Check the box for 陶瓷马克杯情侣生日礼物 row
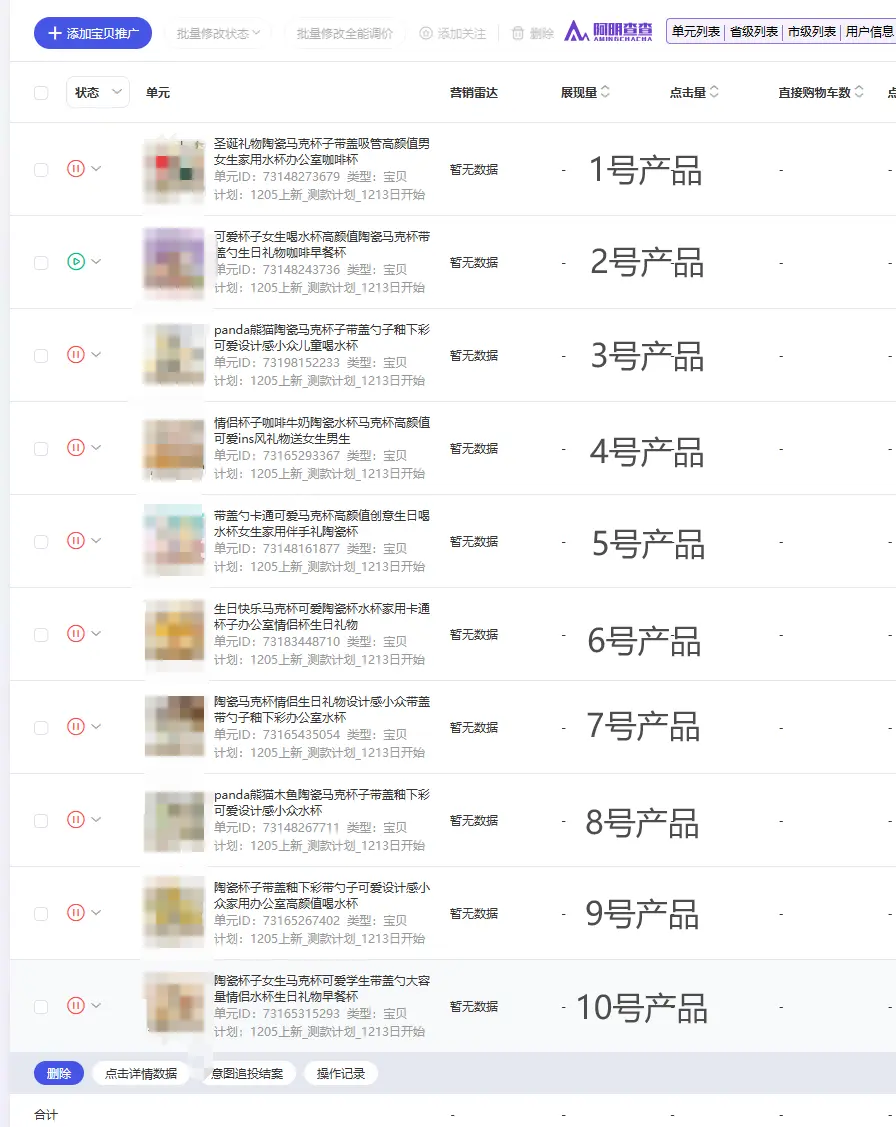 [41, 728]
